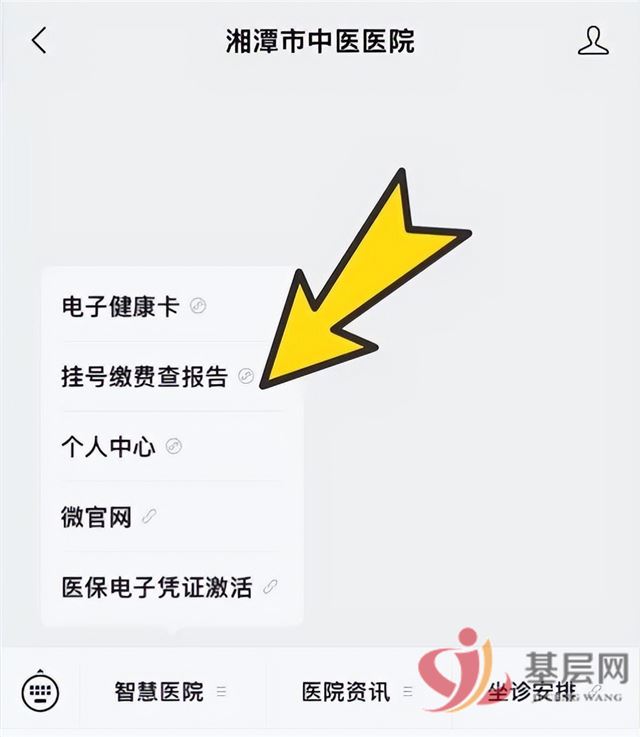Viewport: 640px width, 737px height.
Task: Go back from 湘潭市中医医院 chat
Action: (x=39, y=42)
